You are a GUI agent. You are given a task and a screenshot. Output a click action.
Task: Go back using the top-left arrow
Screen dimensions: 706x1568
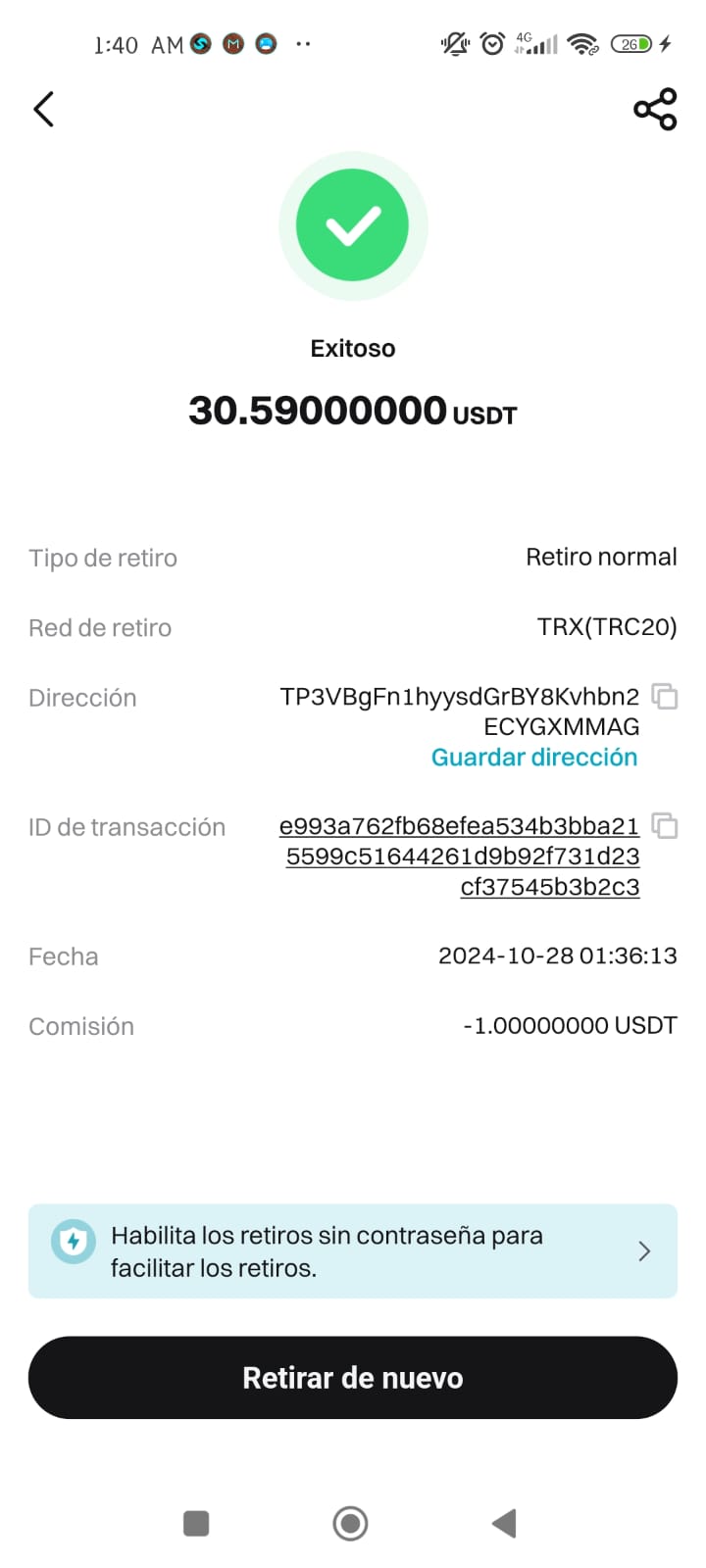44,109
